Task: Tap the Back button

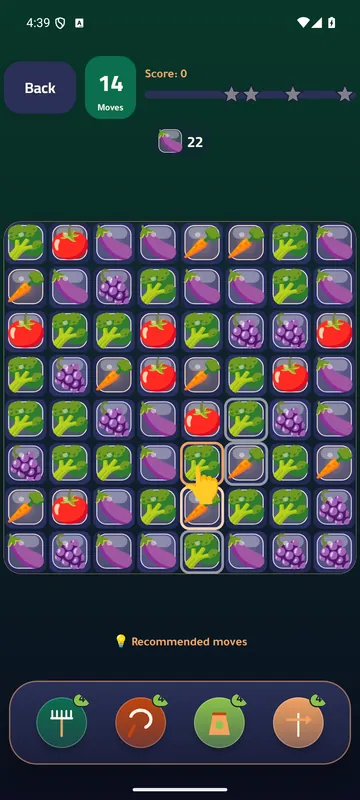Action: pos(40,88)
